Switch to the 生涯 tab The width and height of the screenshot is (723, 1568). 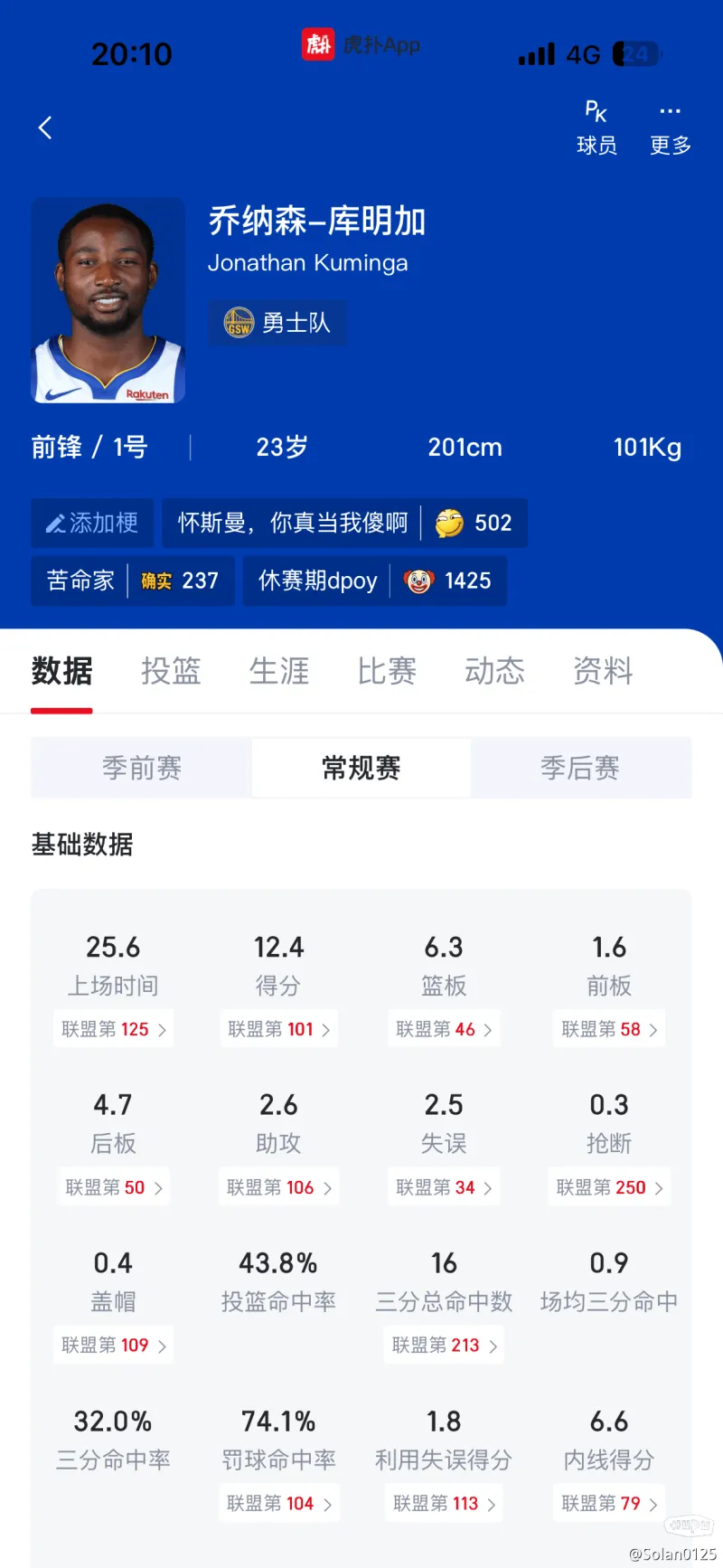[279, 671]
